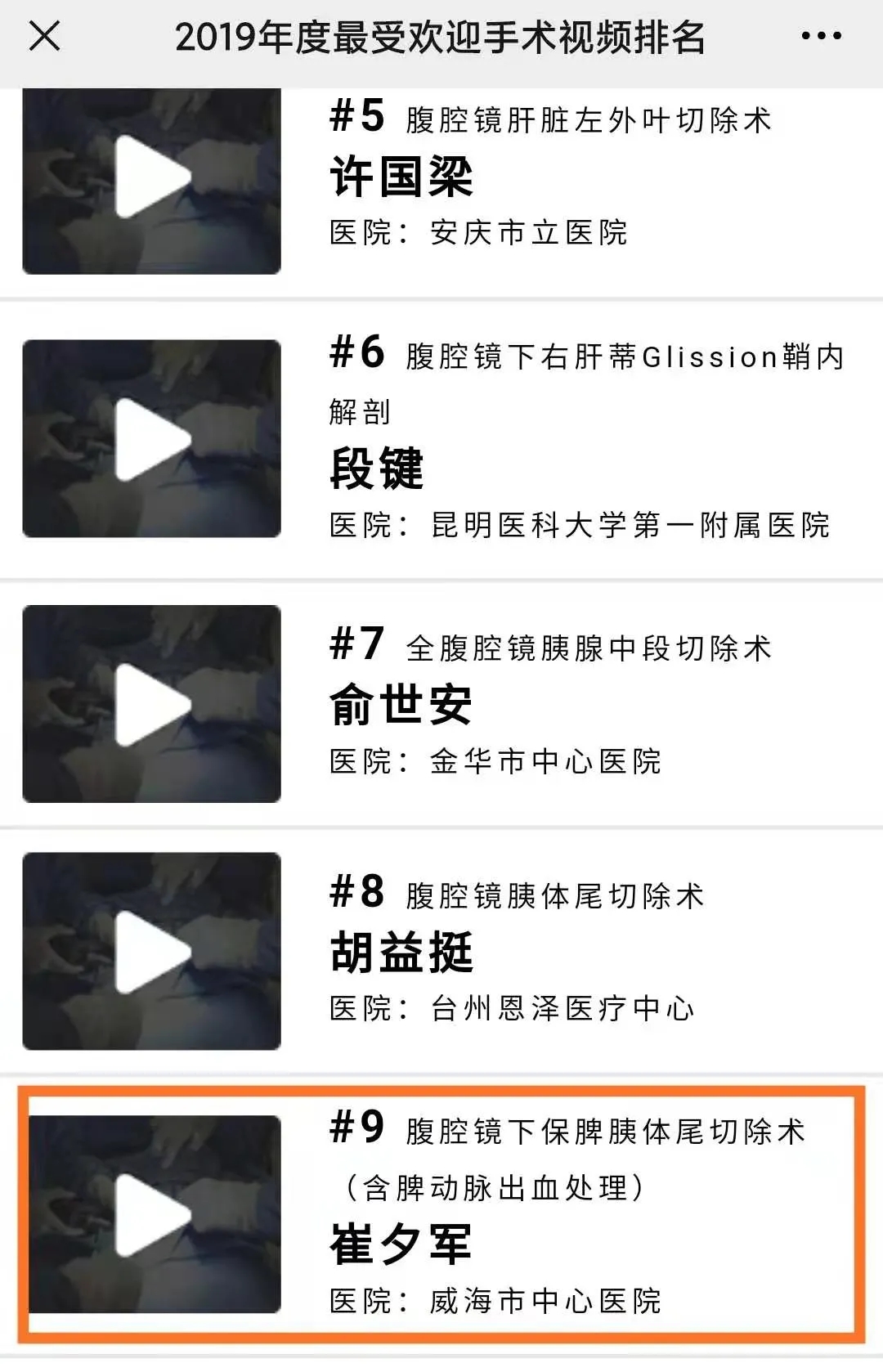This screenshot has height=1372, width=883.
Task: Open the three-dot overflow menu
Action: pyautogui.click(x=821, y=36)
